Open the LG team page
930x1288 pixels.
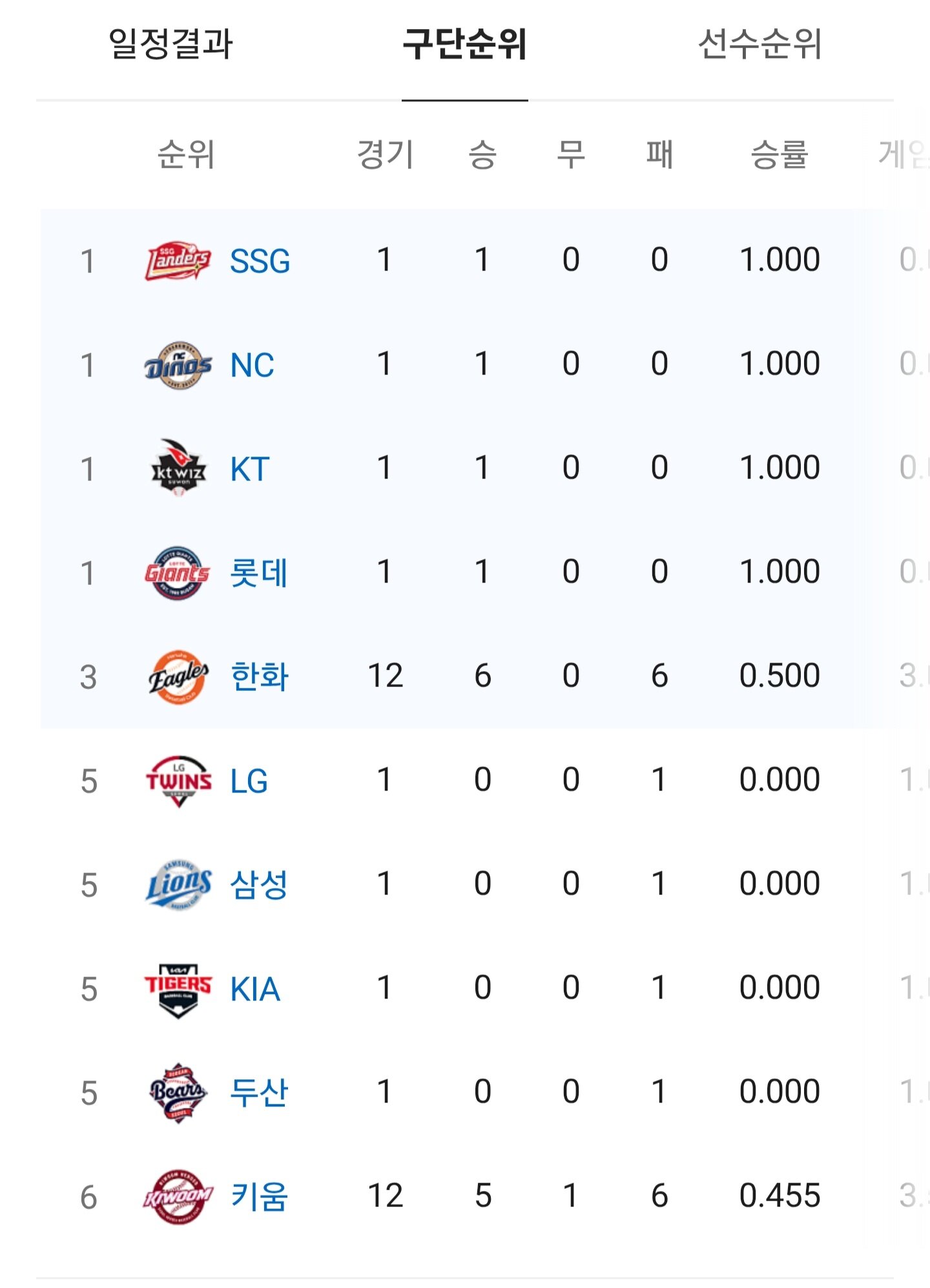click(249, 781)
